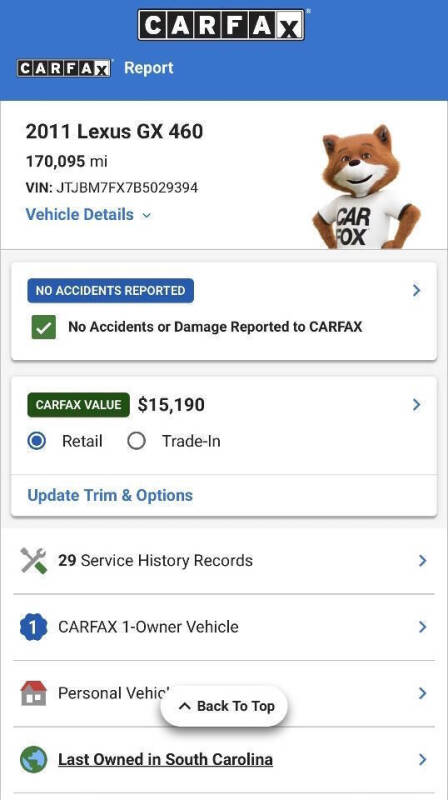Open the No Accidents Reported card
Image resolution: width=448 pixels, height=800 pixels.
223,311
